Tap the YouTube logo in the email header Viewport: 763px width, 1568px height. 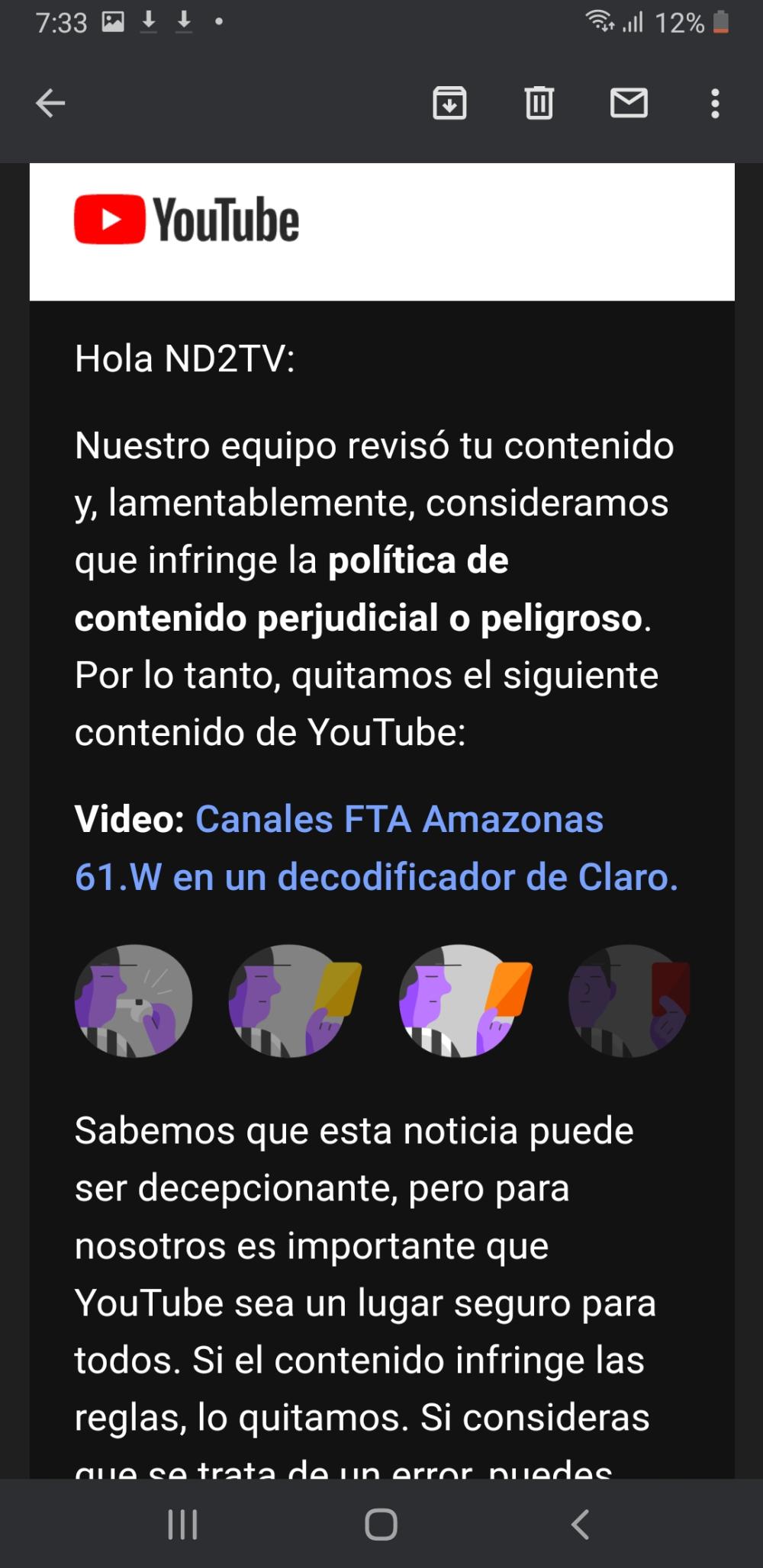click(185, 220)
